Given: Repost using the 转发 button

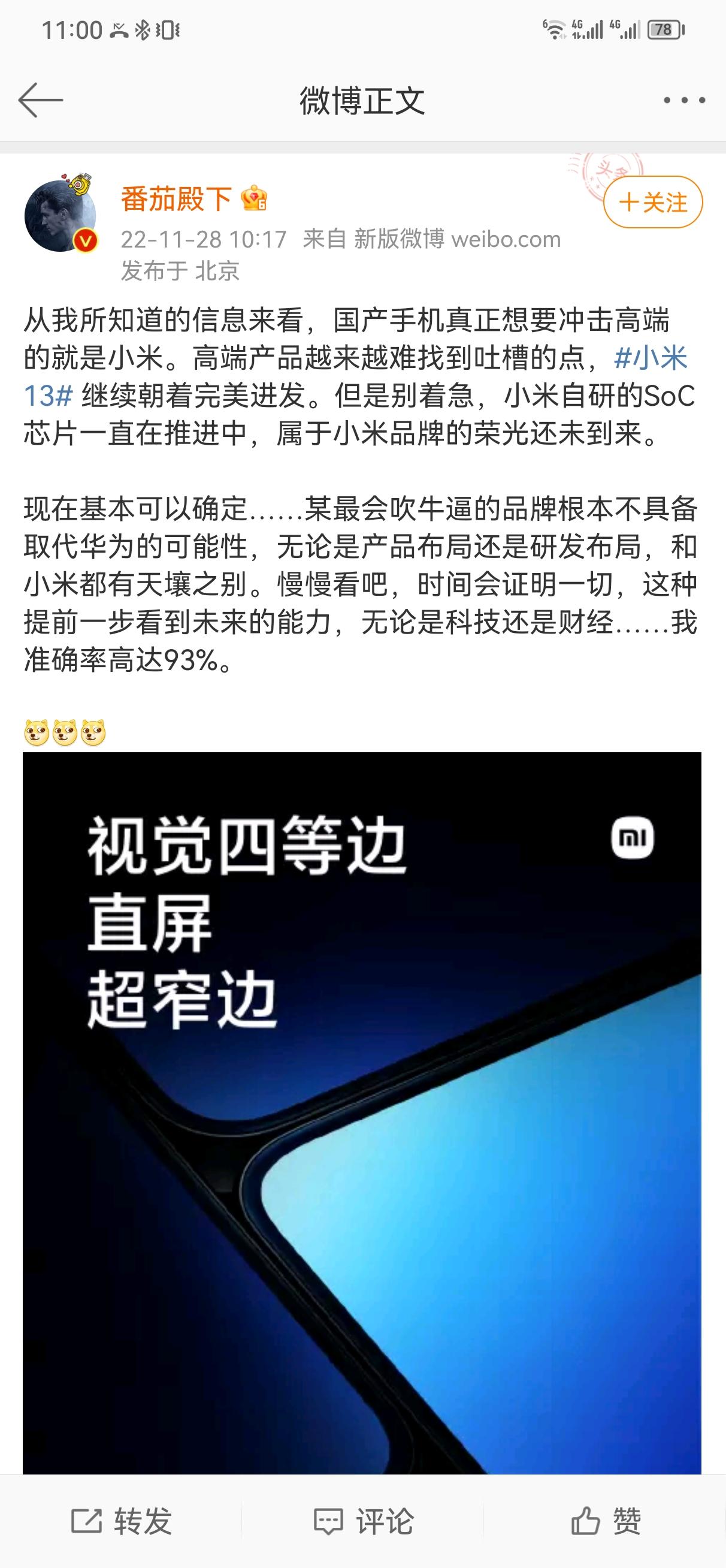Looking at the screenshot, I should click(122, 1522).
